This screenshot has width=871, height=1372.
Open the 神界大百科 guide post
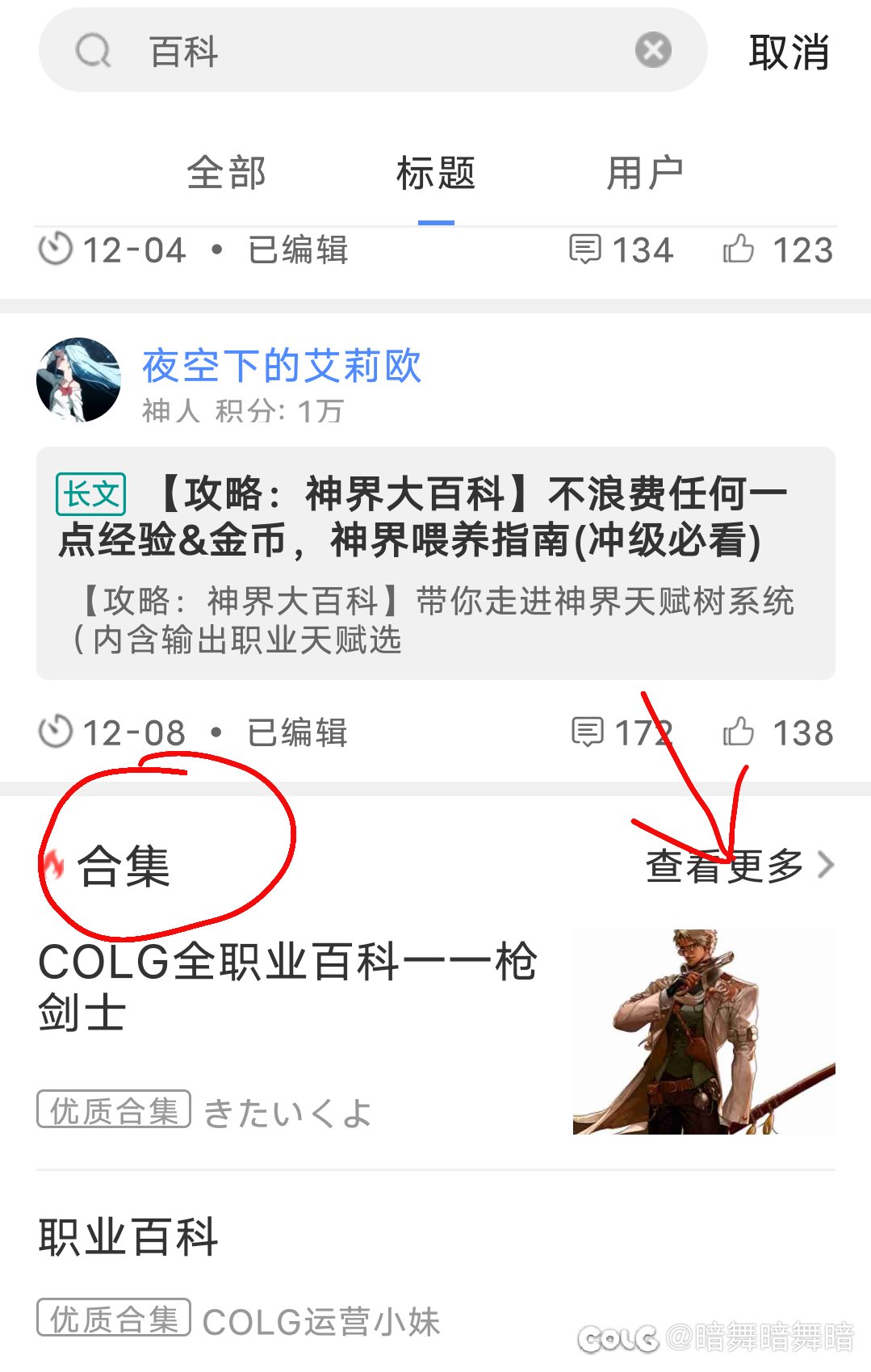436,562
